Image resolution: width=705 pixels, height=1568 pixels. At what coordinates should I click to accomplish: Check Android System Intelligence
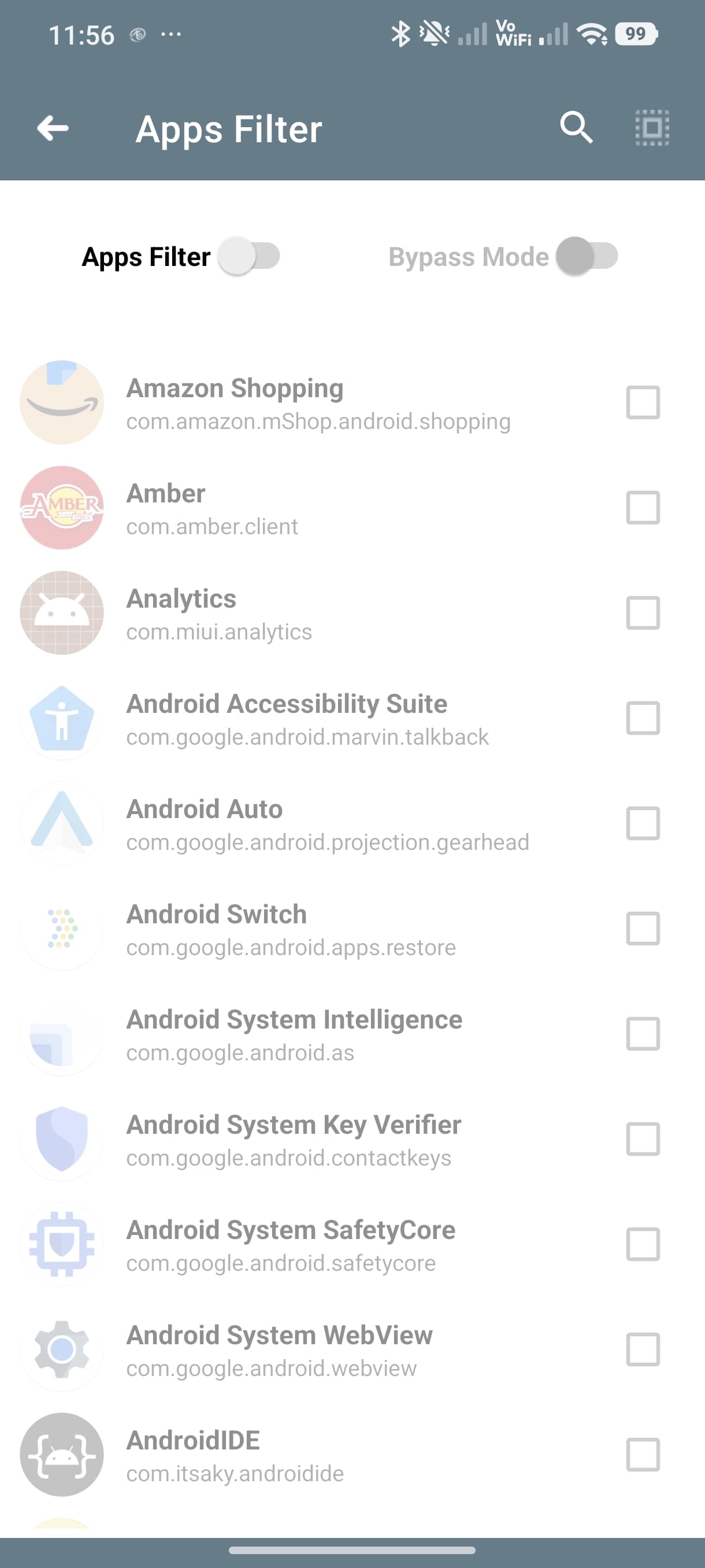pyautogui.click(x=643, y=1034)
